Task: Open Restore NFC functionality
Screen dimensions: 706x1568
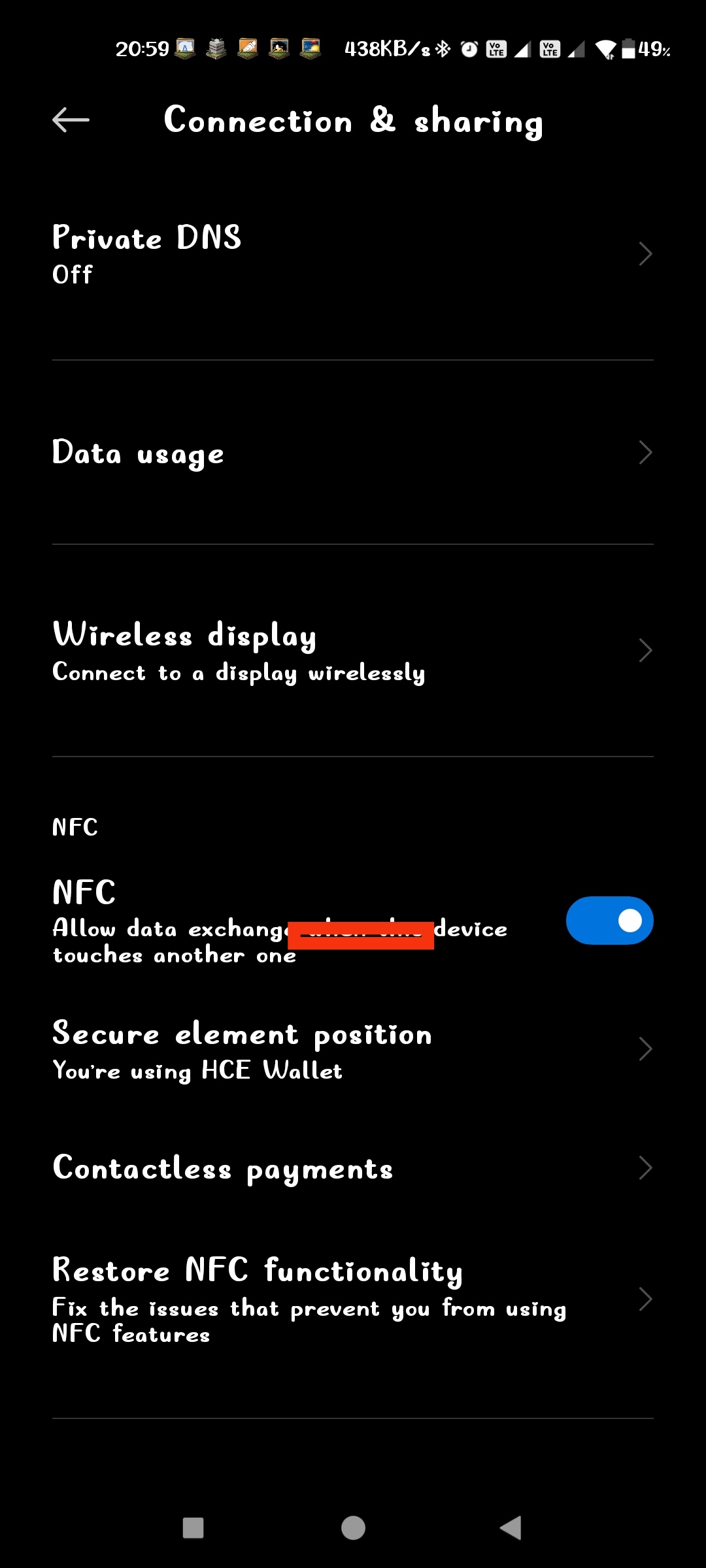Action: pos(353,1299)
